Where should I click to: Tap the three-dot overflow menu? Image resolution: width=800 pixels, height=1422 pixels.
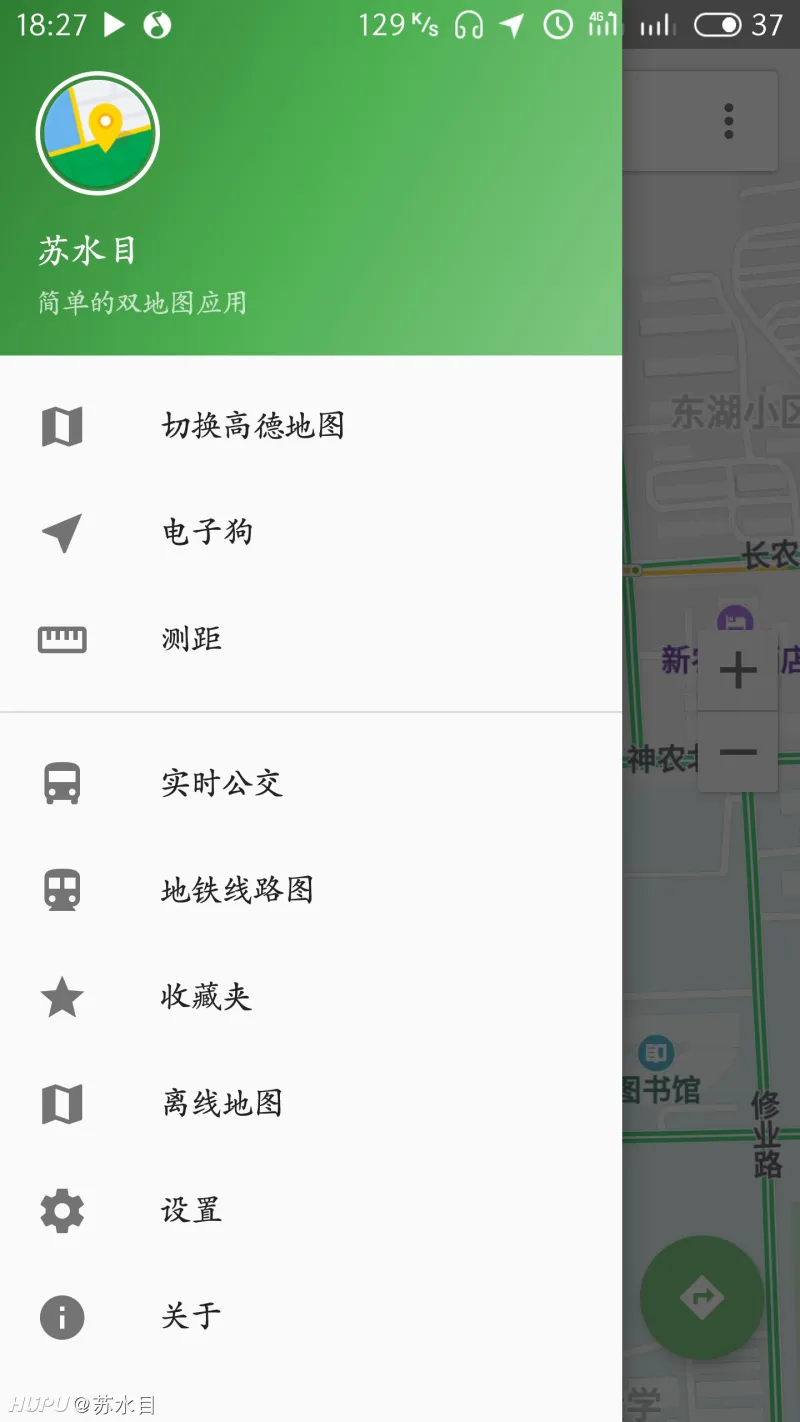[x=729, y=121]
